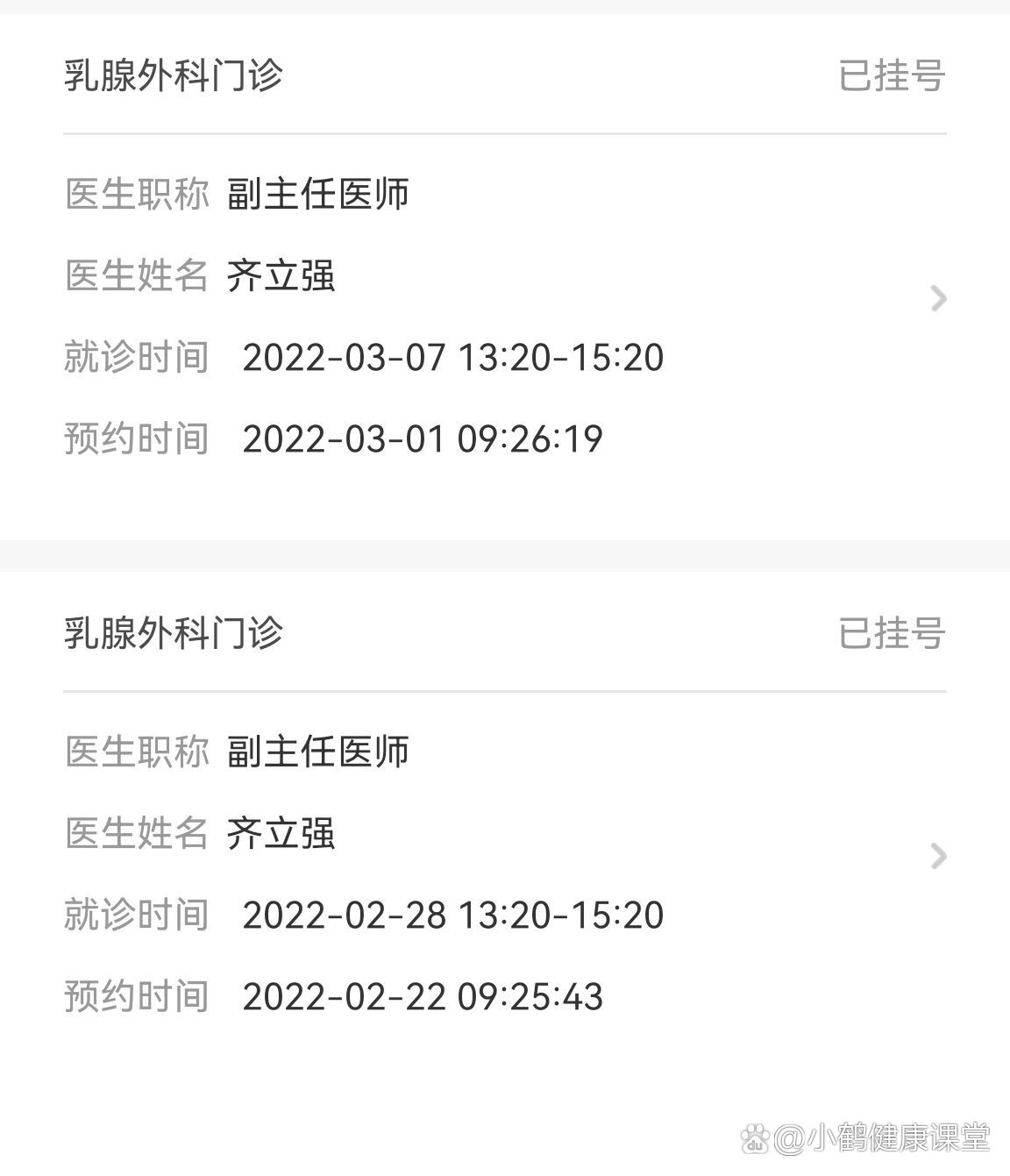Viewport: 1010px width, 1176px height.
Task: Click the 预约时间 2022-02-22 09:25:43 text
Action: click(x=423, y=996)
